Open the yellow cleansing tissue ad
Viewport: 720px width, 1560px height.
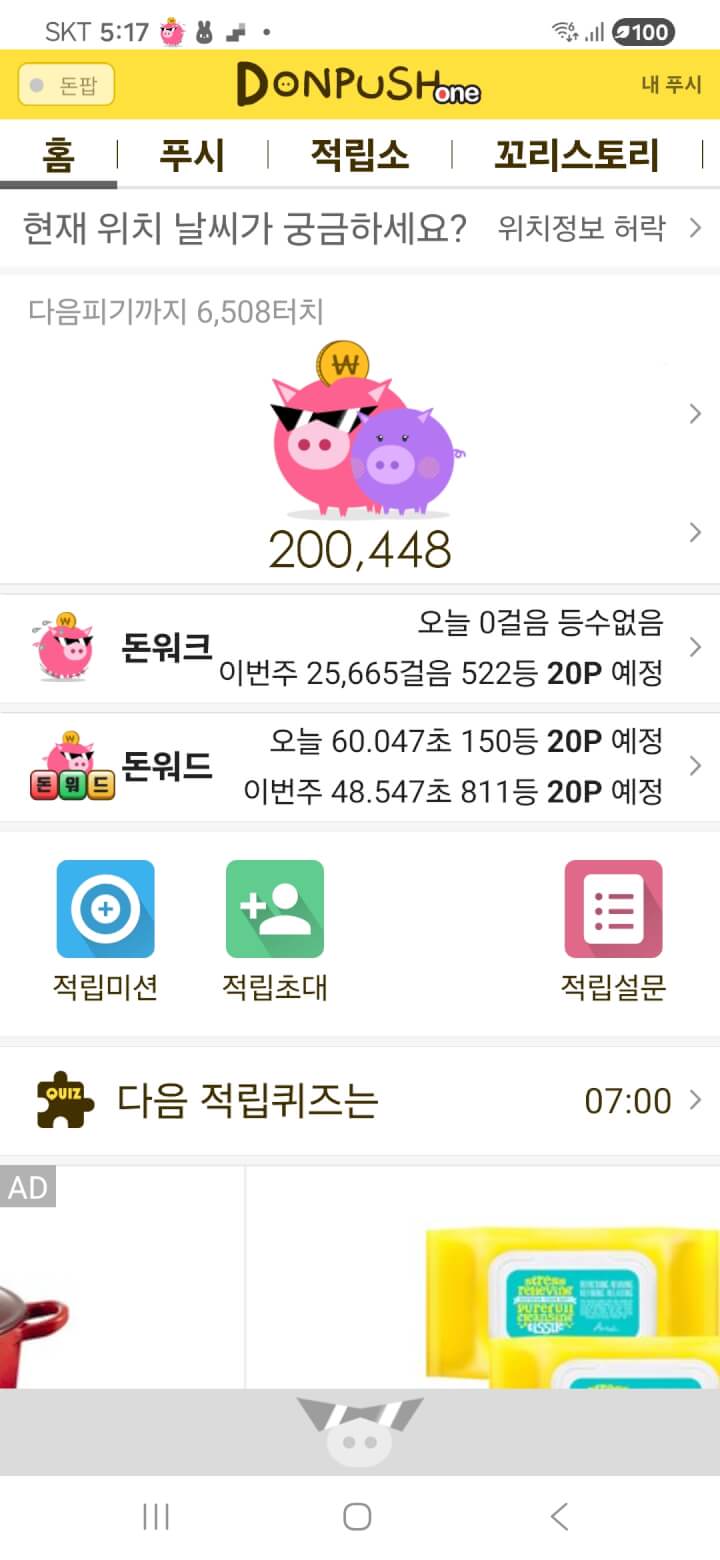point(570,1290)
